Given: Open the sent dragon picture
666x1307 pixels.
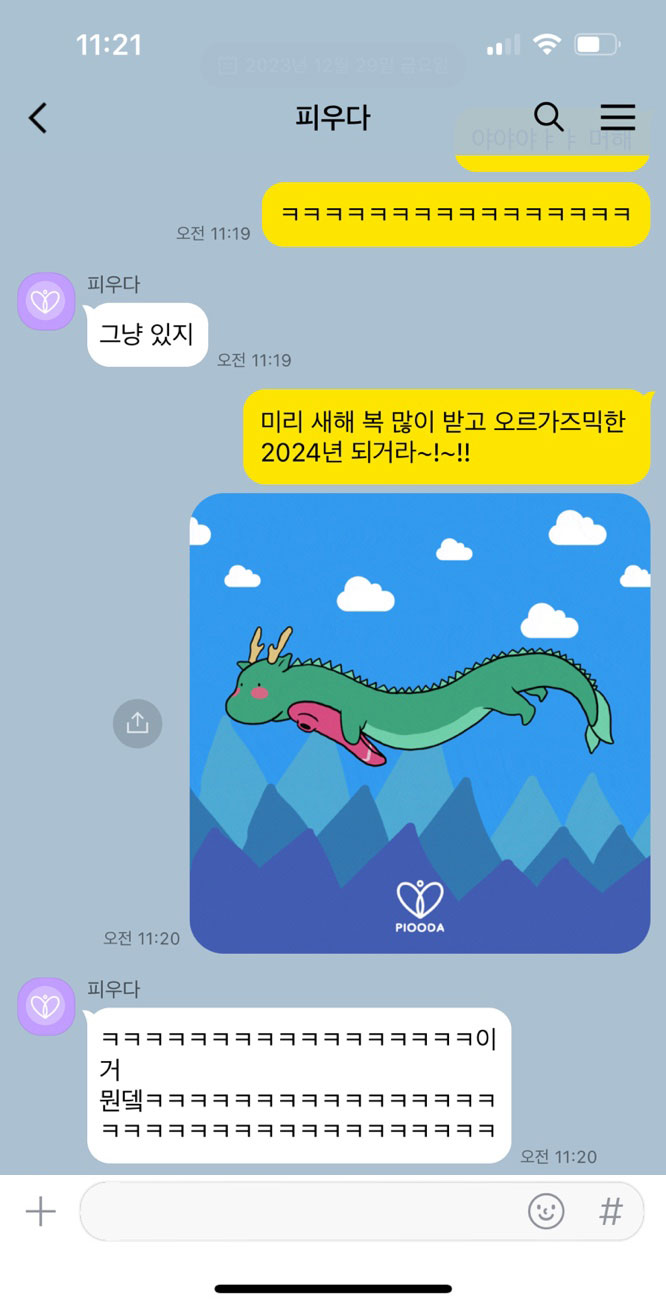Looking at the screenshot, I should pyautogui.click(x=420, y=722).
